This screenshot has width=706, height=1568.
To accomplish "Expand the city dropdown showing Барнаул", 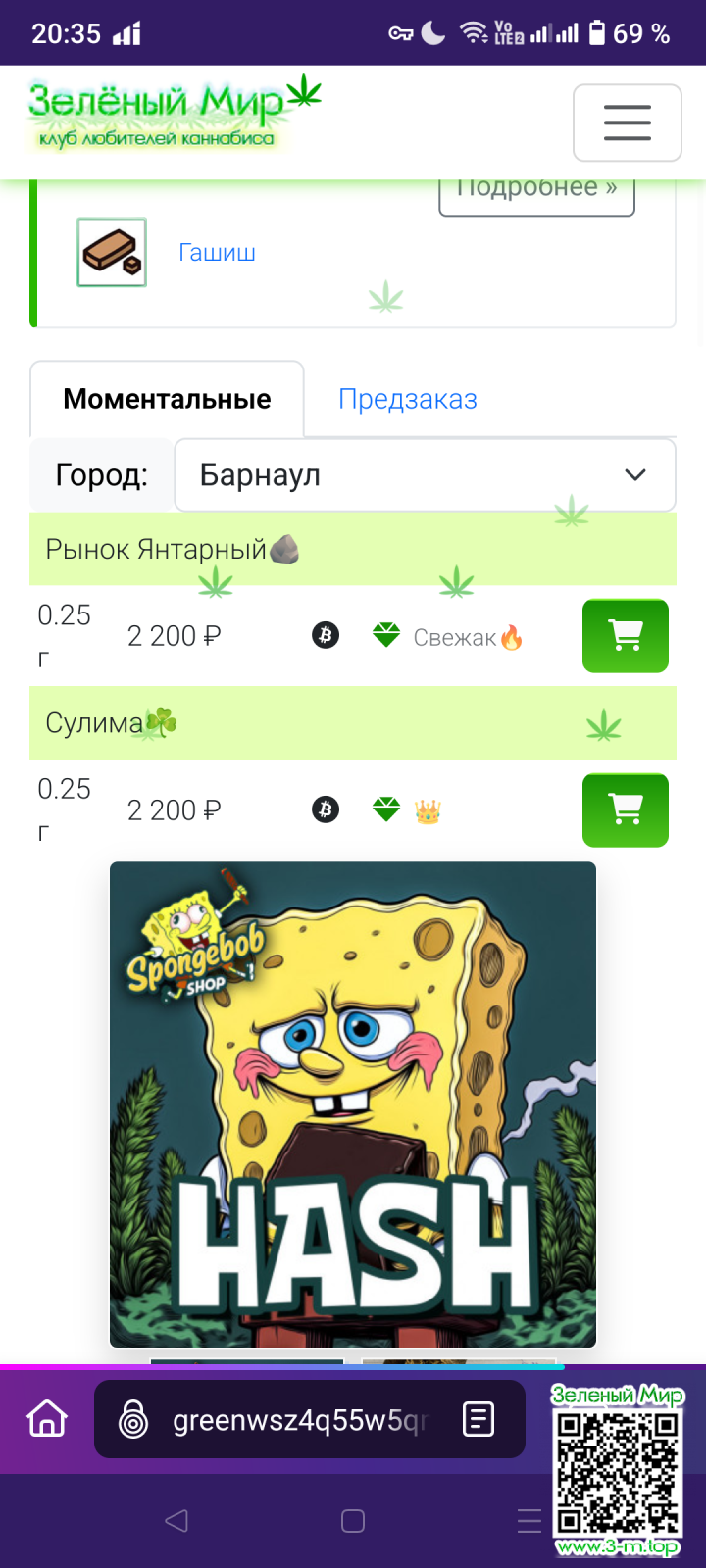I will 425,475.
